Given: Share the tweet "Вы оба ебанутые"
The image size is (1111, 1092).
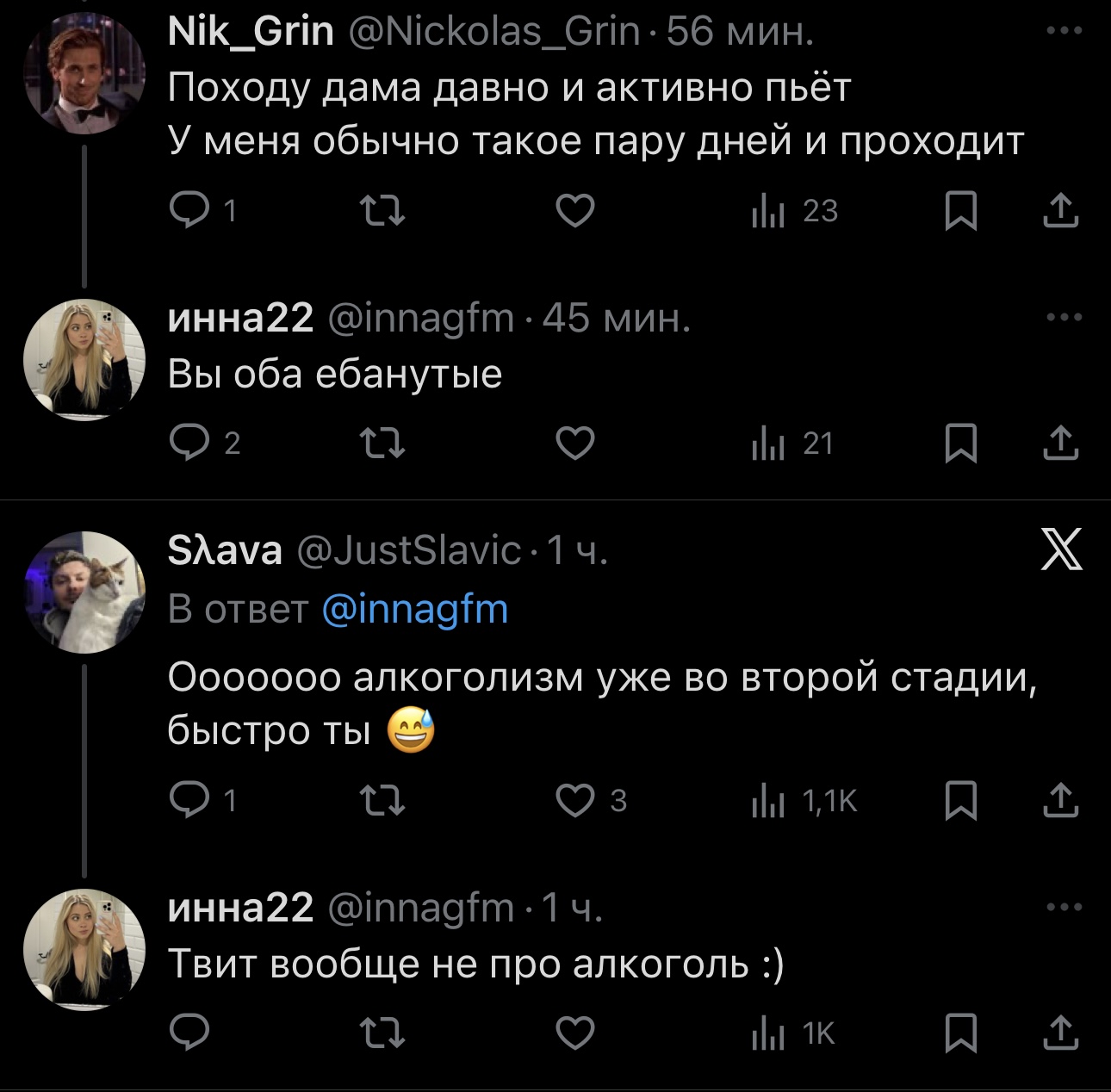Looking at the screenshot, I should (x=1060, y=444).
